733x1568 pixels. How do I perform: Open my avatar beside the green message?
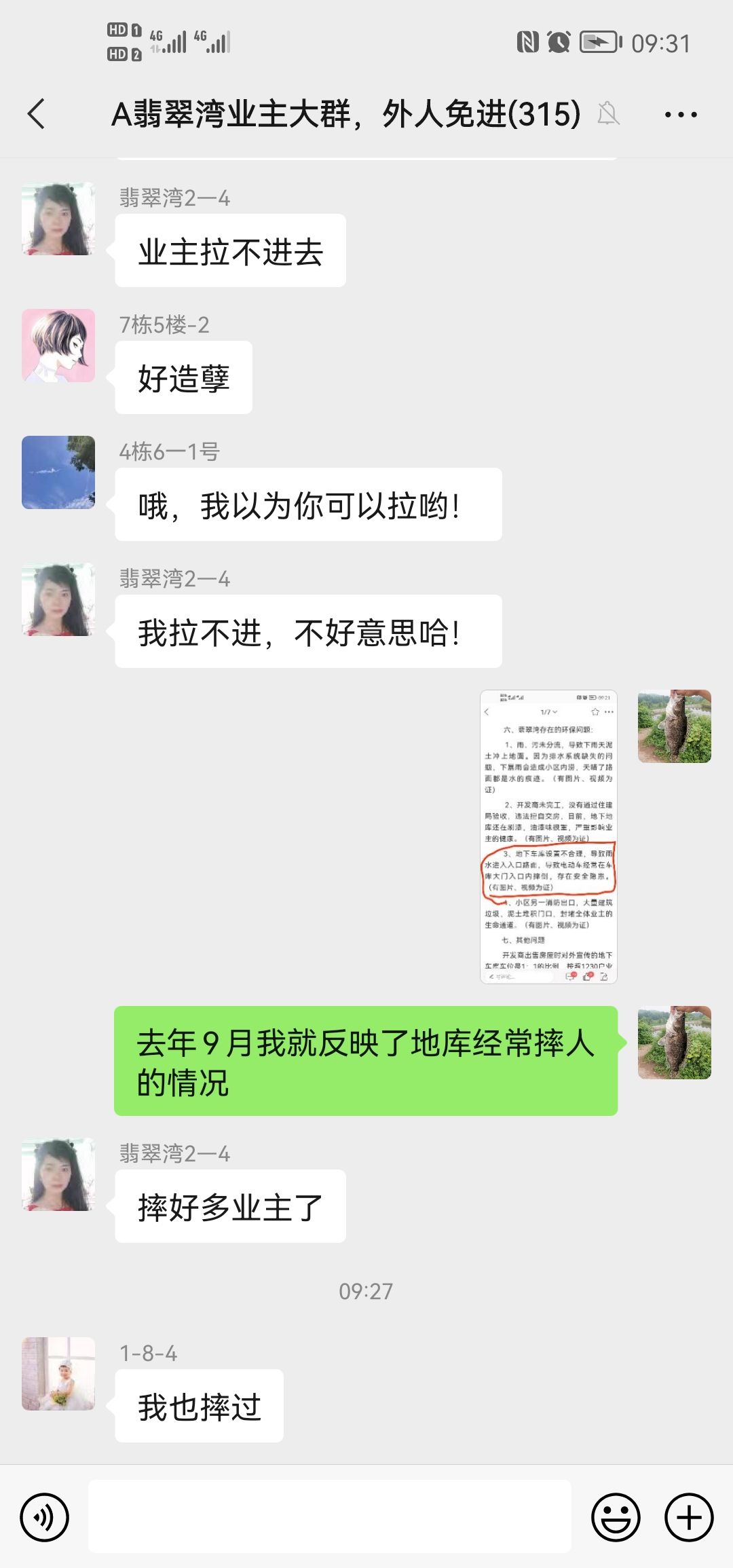point(674,1042)
